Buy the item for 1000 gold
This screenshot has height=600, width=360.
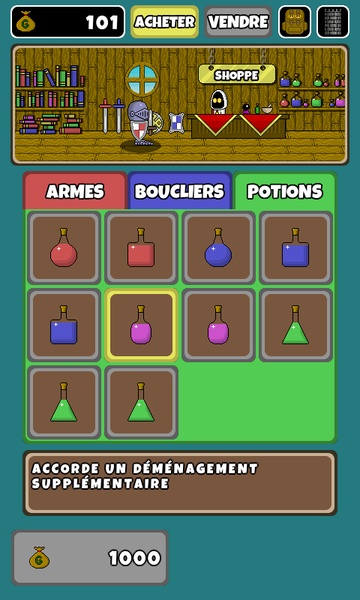coord(90,558)
